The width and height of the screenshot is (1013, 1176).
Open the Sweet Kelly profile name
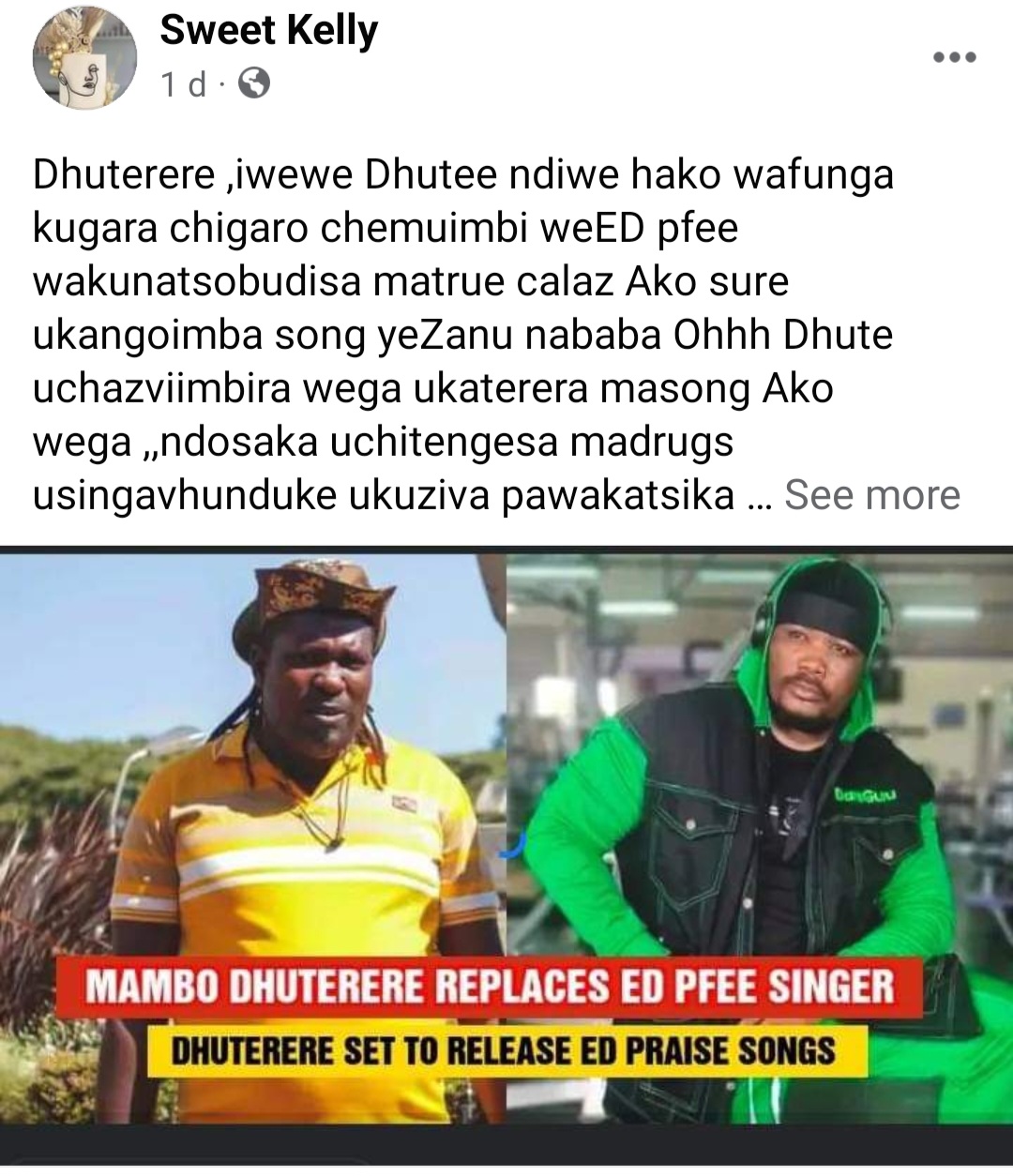pyautogui.click(x=268, y=31)
